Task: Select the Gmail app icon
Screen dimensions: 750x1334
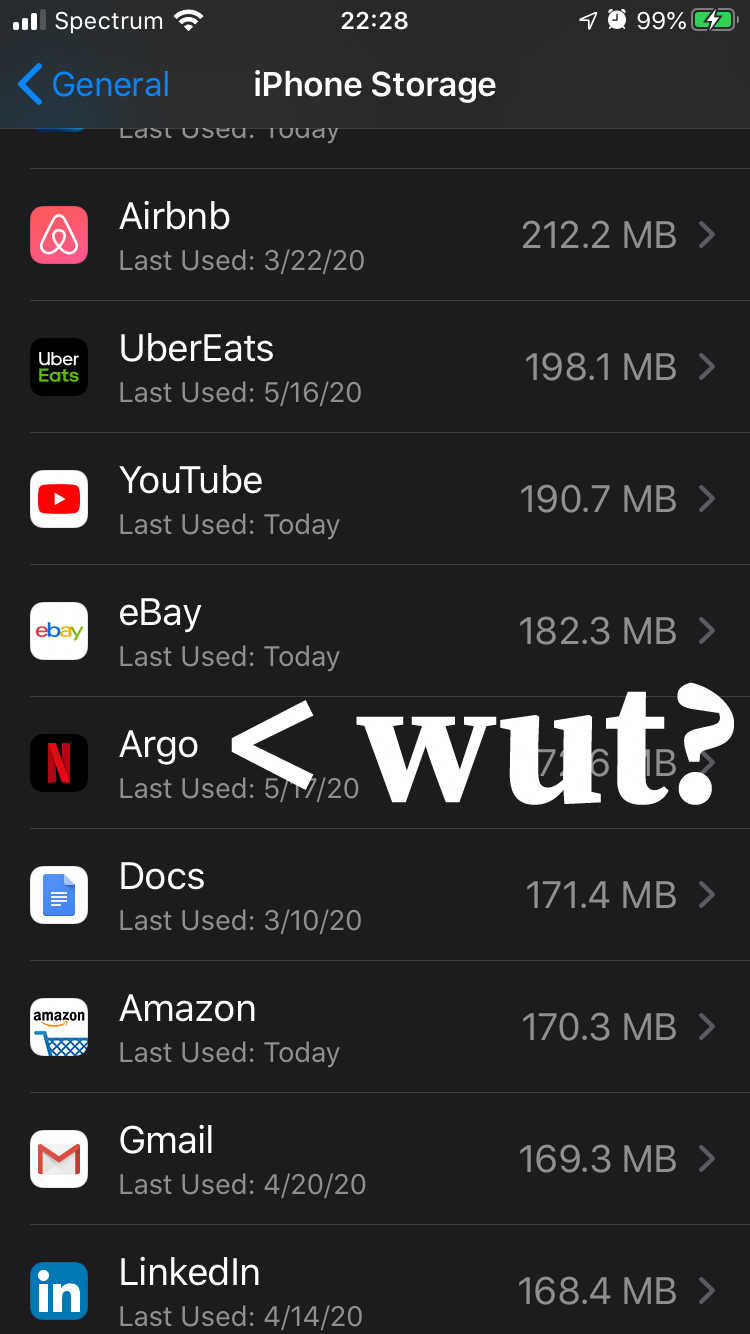Action: coord(58,1159)
